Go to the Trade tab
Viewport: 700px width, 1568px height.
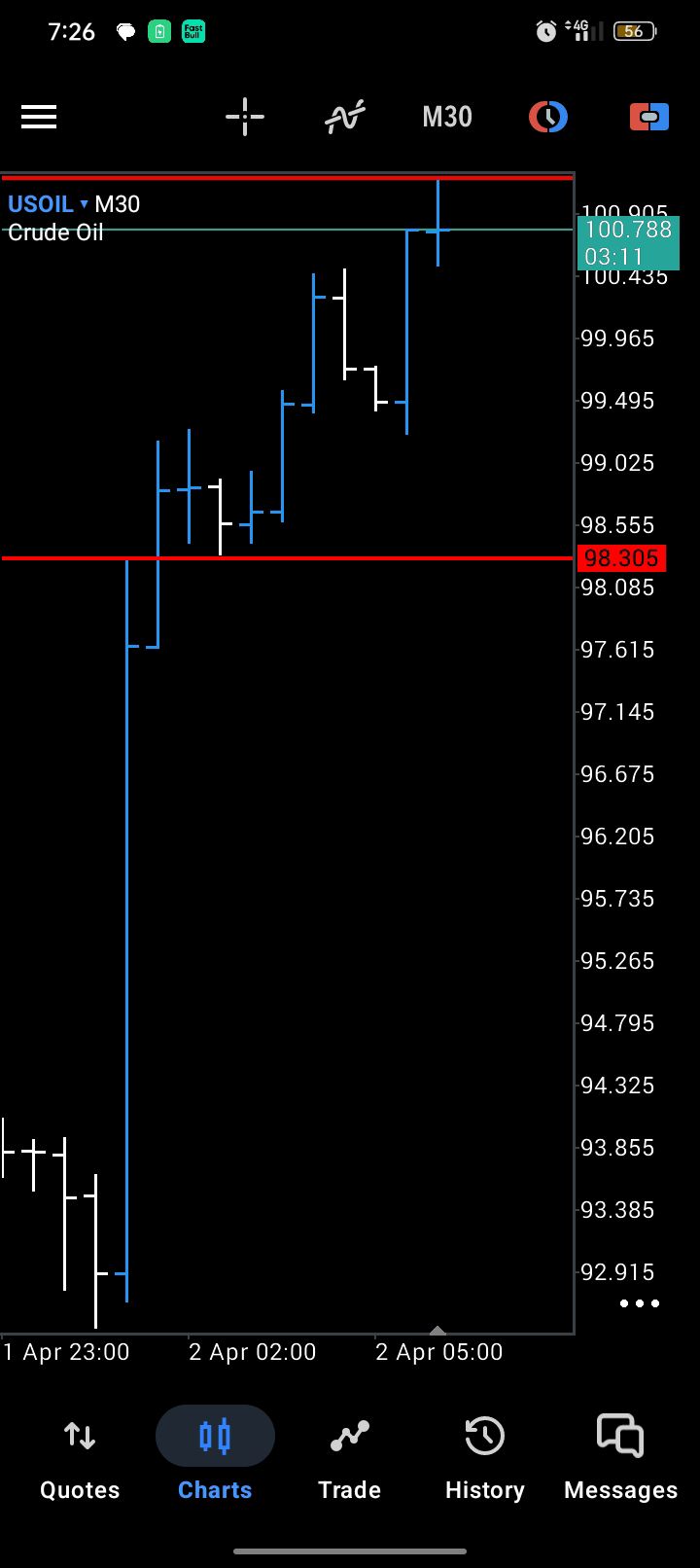(349, 1455)
